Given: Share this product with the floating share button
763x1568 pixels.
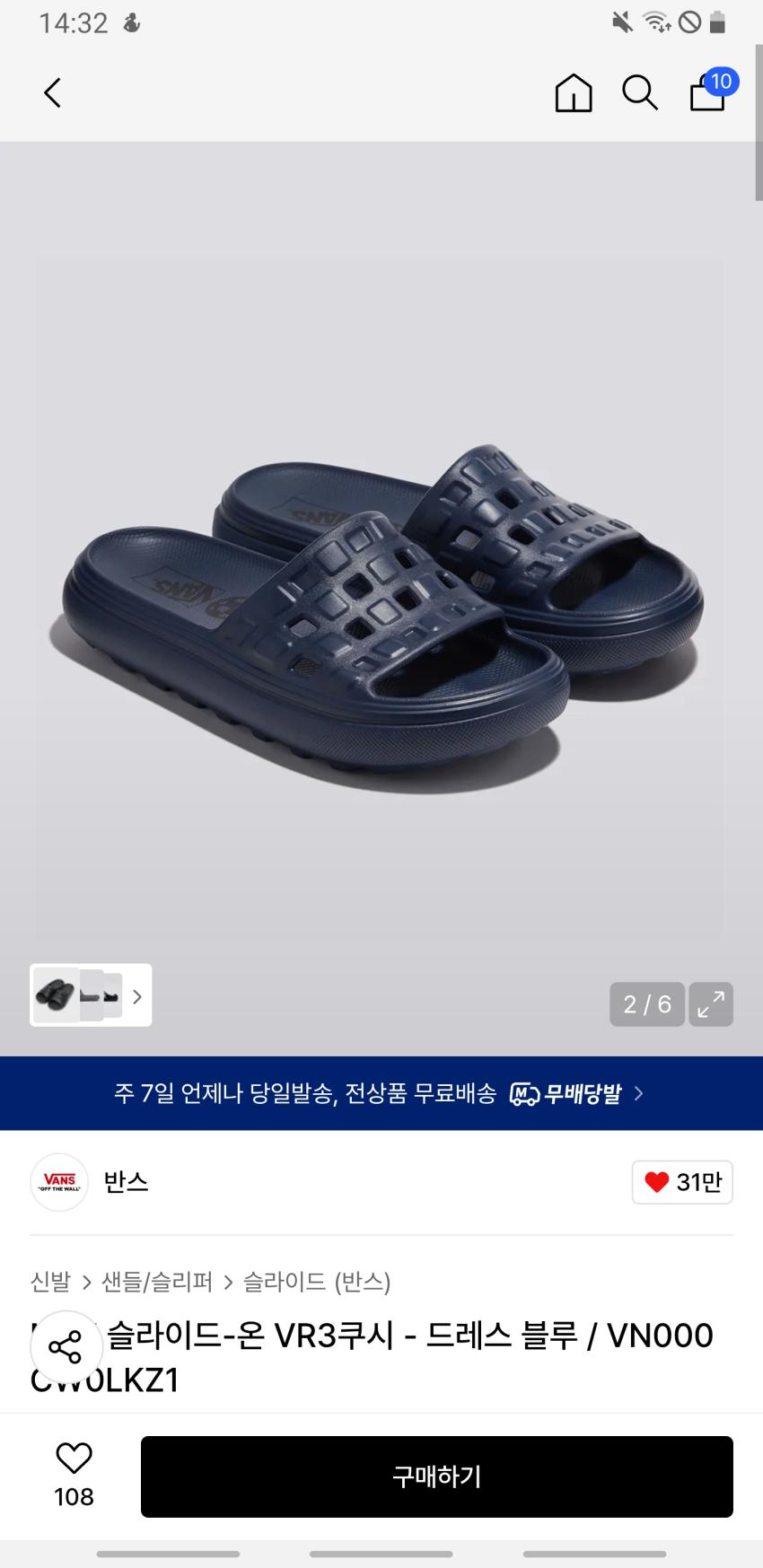Looking at the screenshot, I should click(x=66, y=1346).
